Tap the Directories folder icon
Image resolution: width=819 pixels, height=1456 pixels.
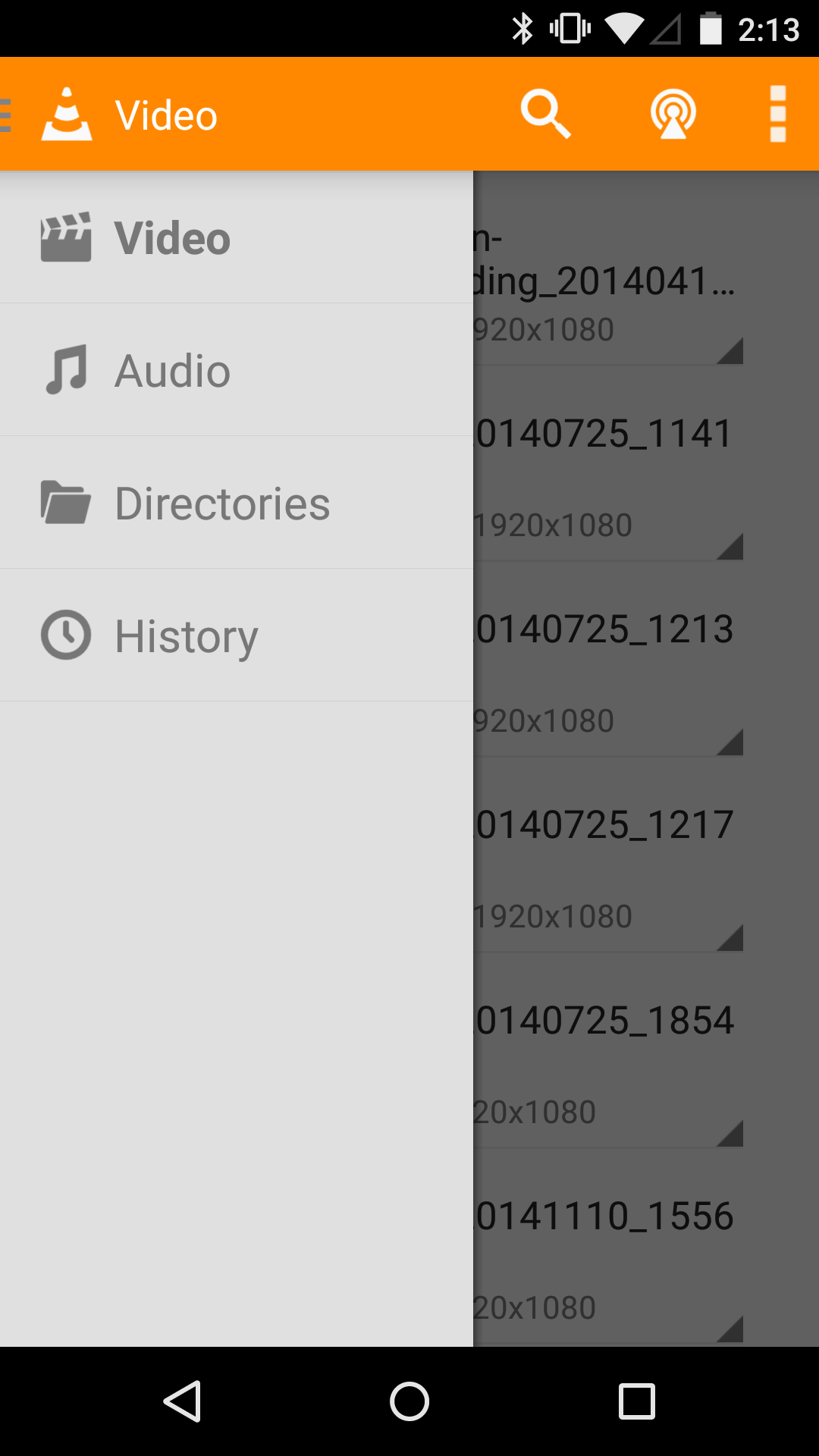click(64, 502)
